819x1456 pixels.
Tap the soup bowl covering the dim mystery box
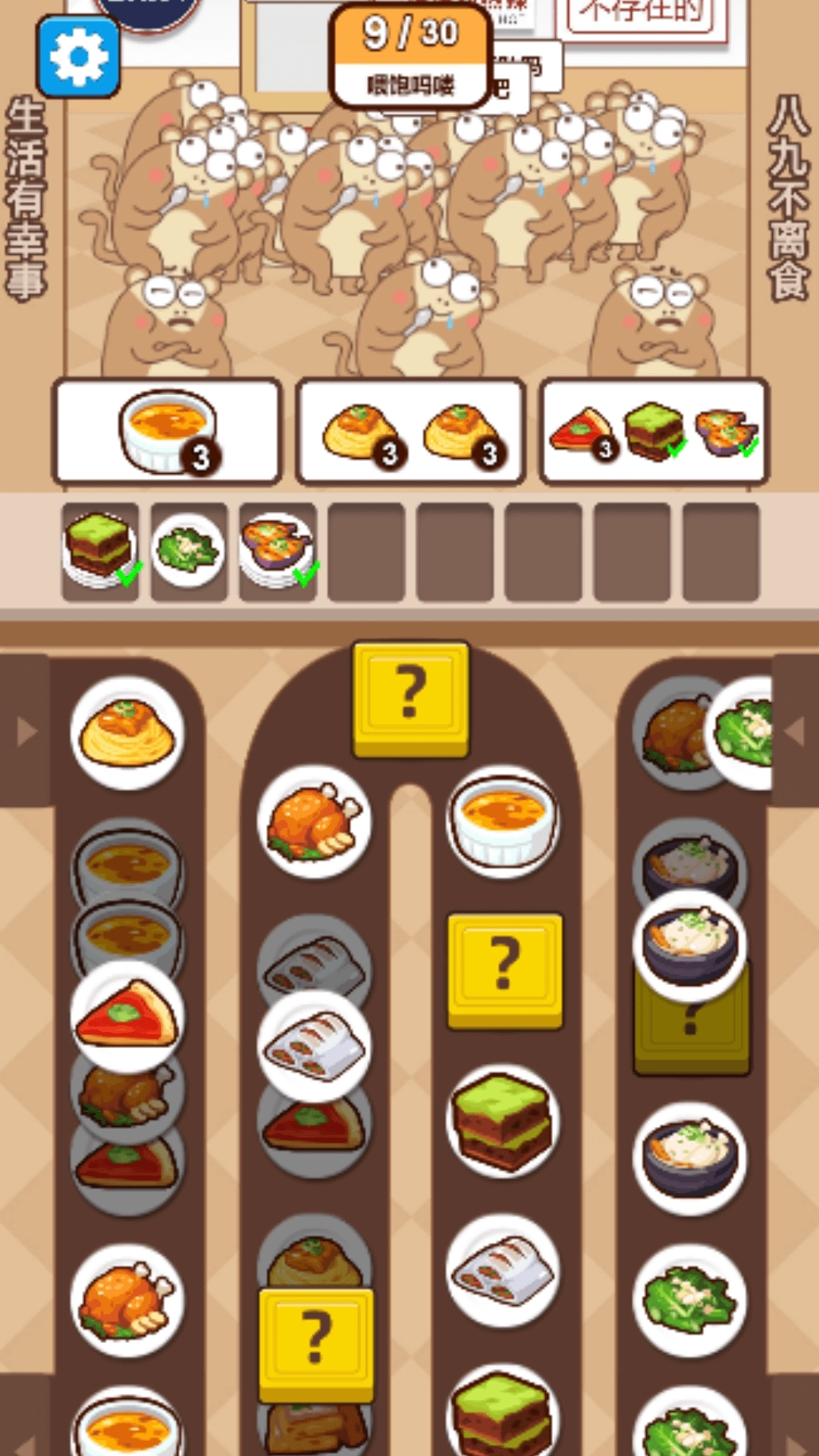[689, 943]
